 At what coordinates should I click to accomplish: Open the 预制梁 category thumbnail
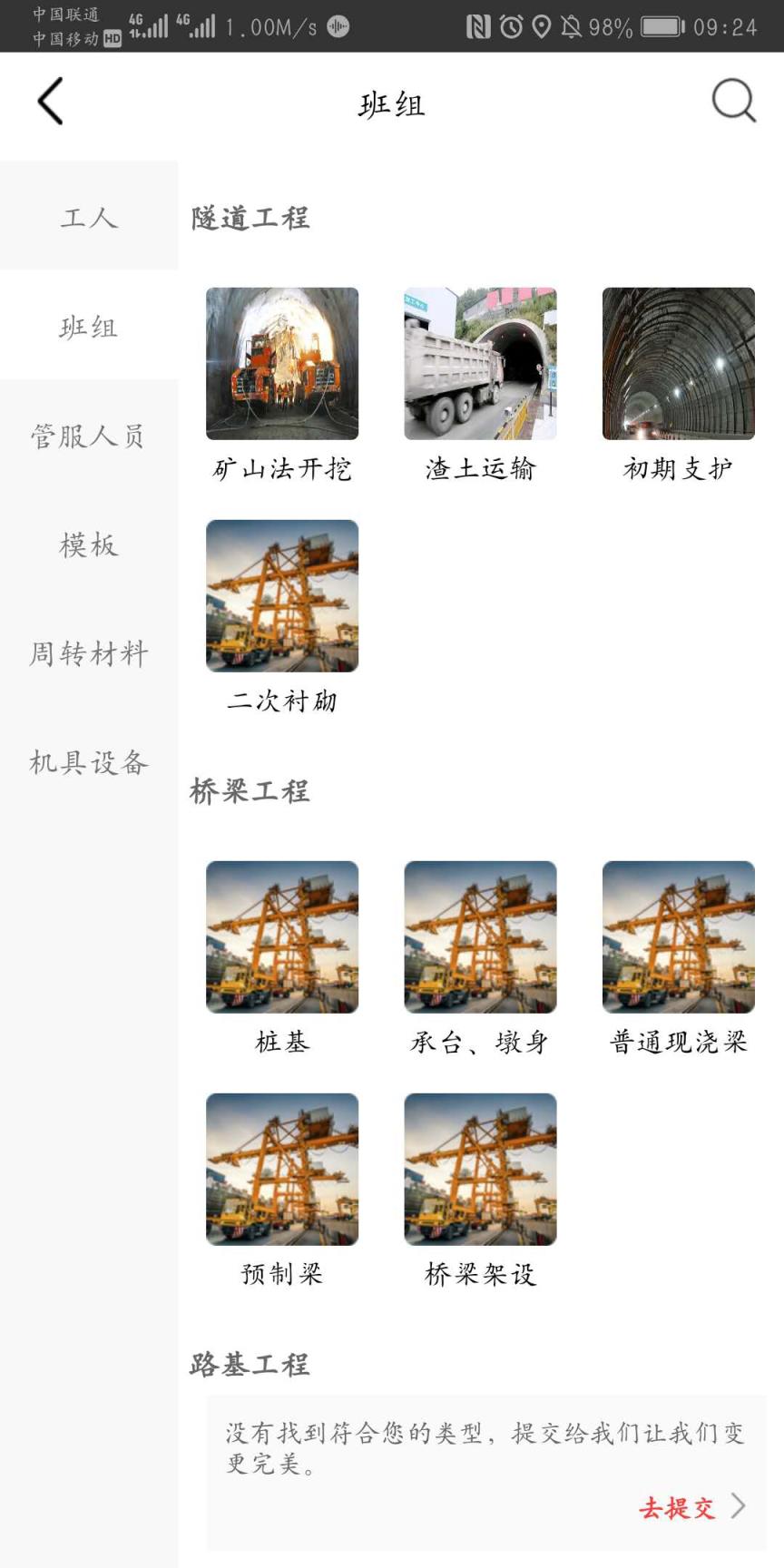click(x=281, y=1170)
